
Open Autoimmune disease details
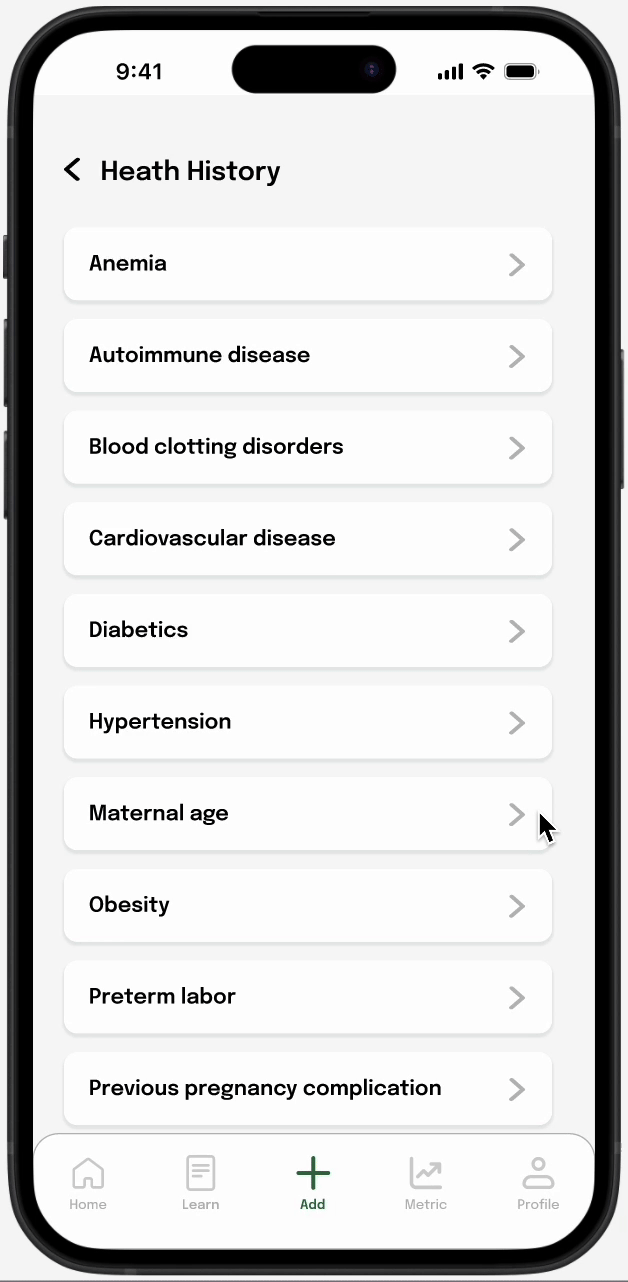pyautogui.click(x=307, y=356)
